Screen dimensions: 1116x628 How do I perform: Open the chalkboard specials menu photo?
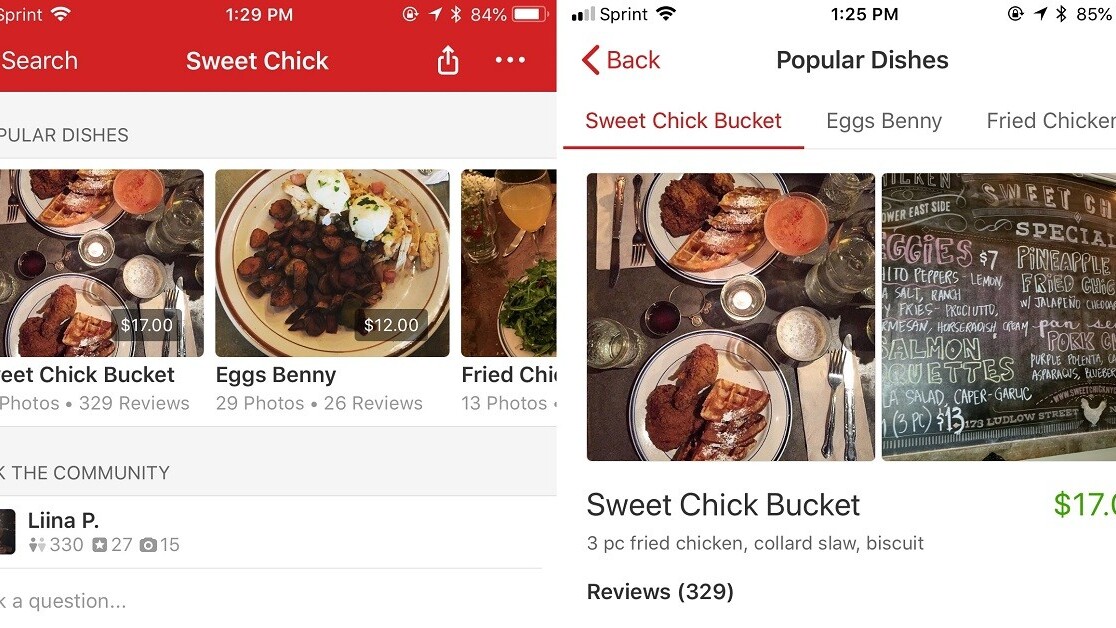click(998, 317)
